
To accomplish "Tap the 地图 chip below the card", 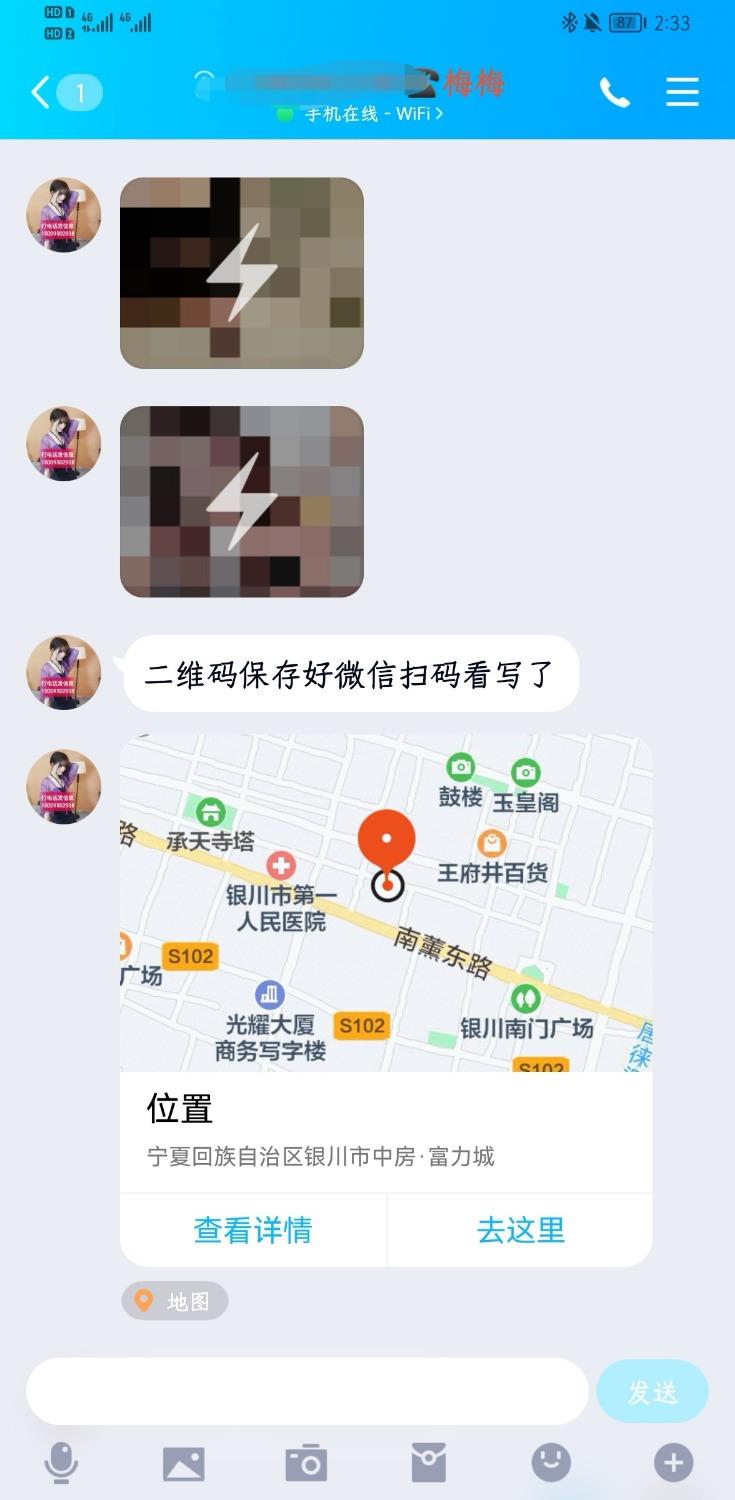I will [x=175, y=1301].
